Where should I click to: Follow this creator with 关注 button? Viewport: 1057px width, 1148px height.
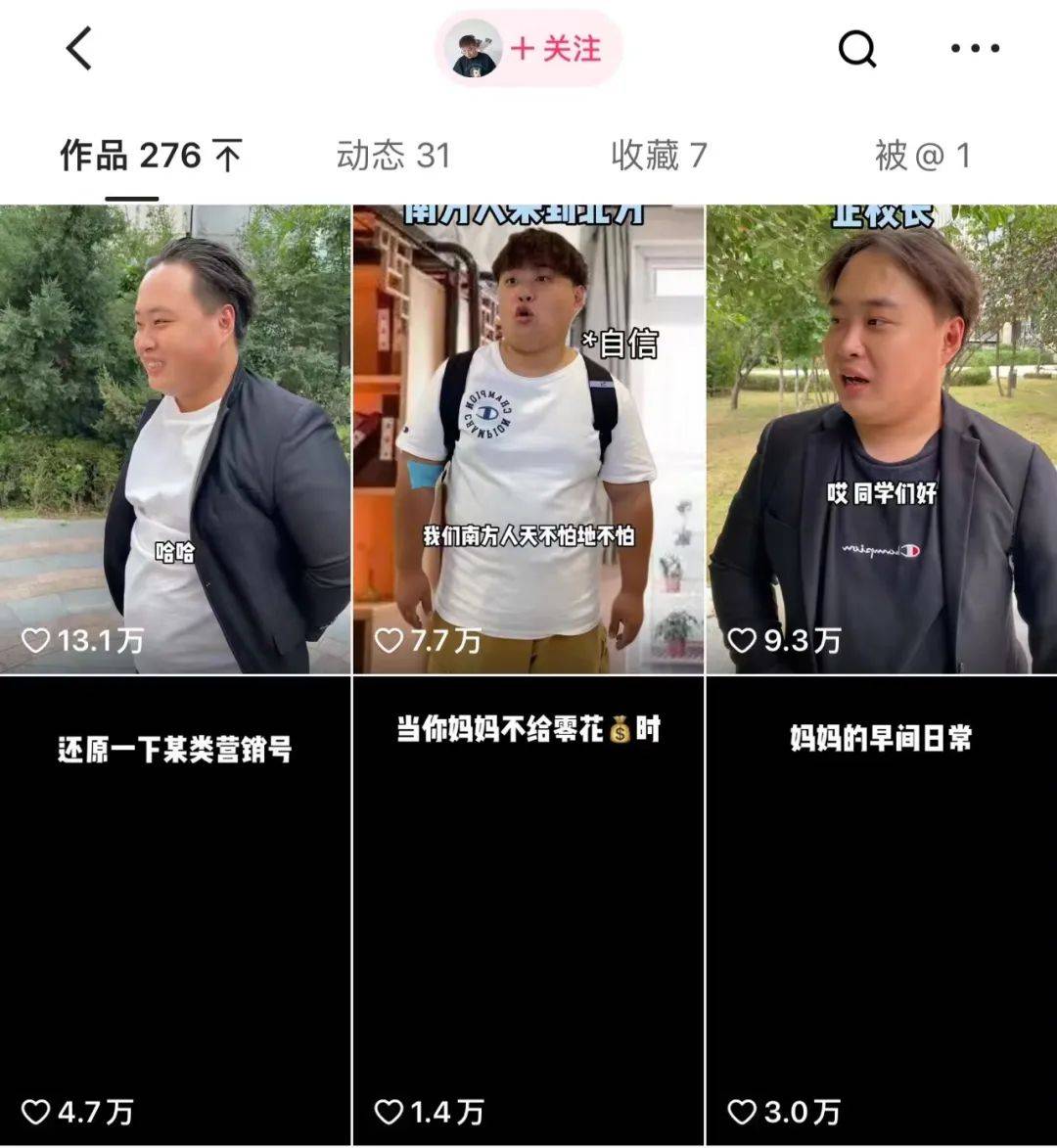[x=556, y=48]
